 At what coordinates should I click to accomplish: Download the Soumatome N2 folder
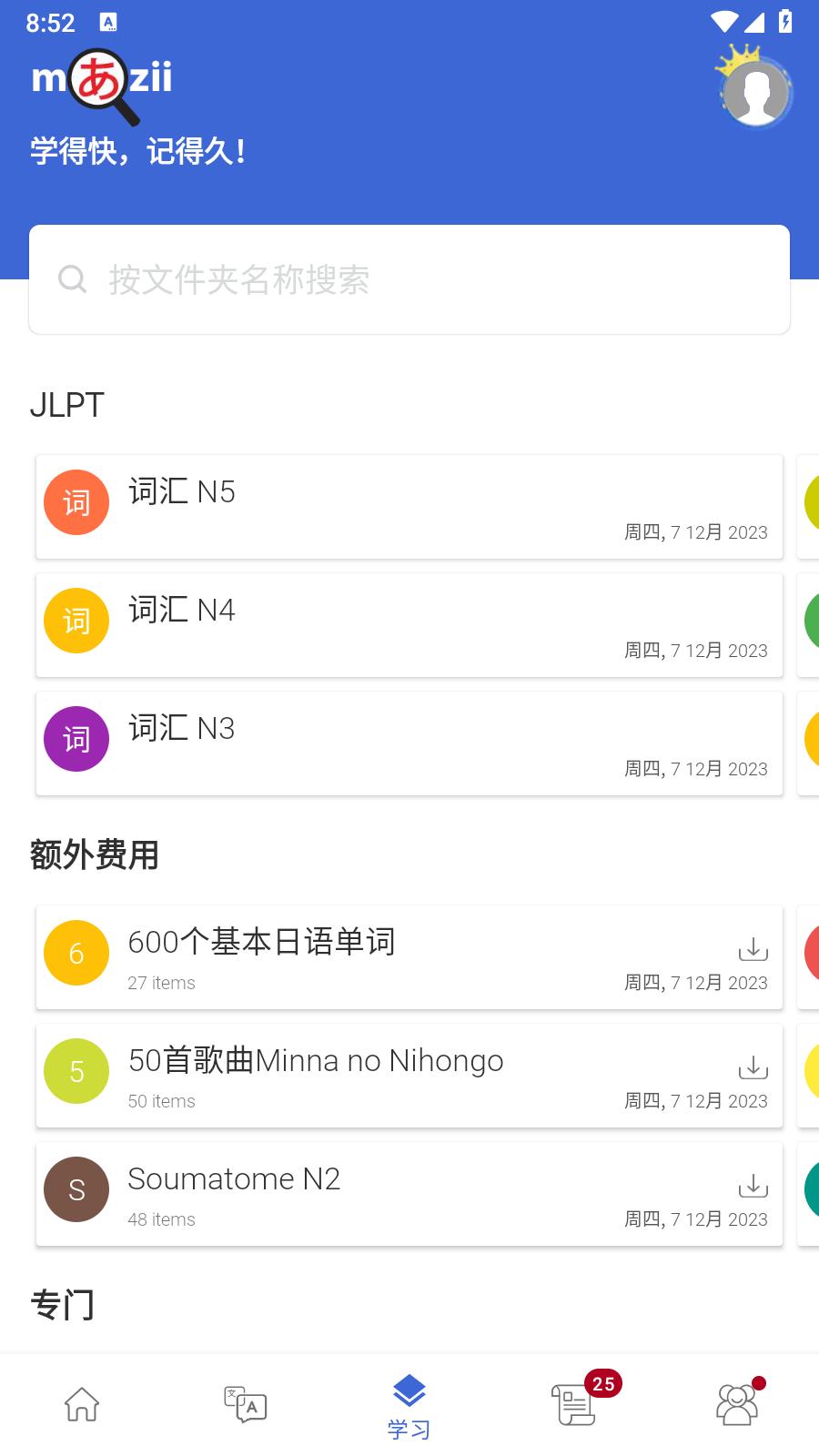753,1186
